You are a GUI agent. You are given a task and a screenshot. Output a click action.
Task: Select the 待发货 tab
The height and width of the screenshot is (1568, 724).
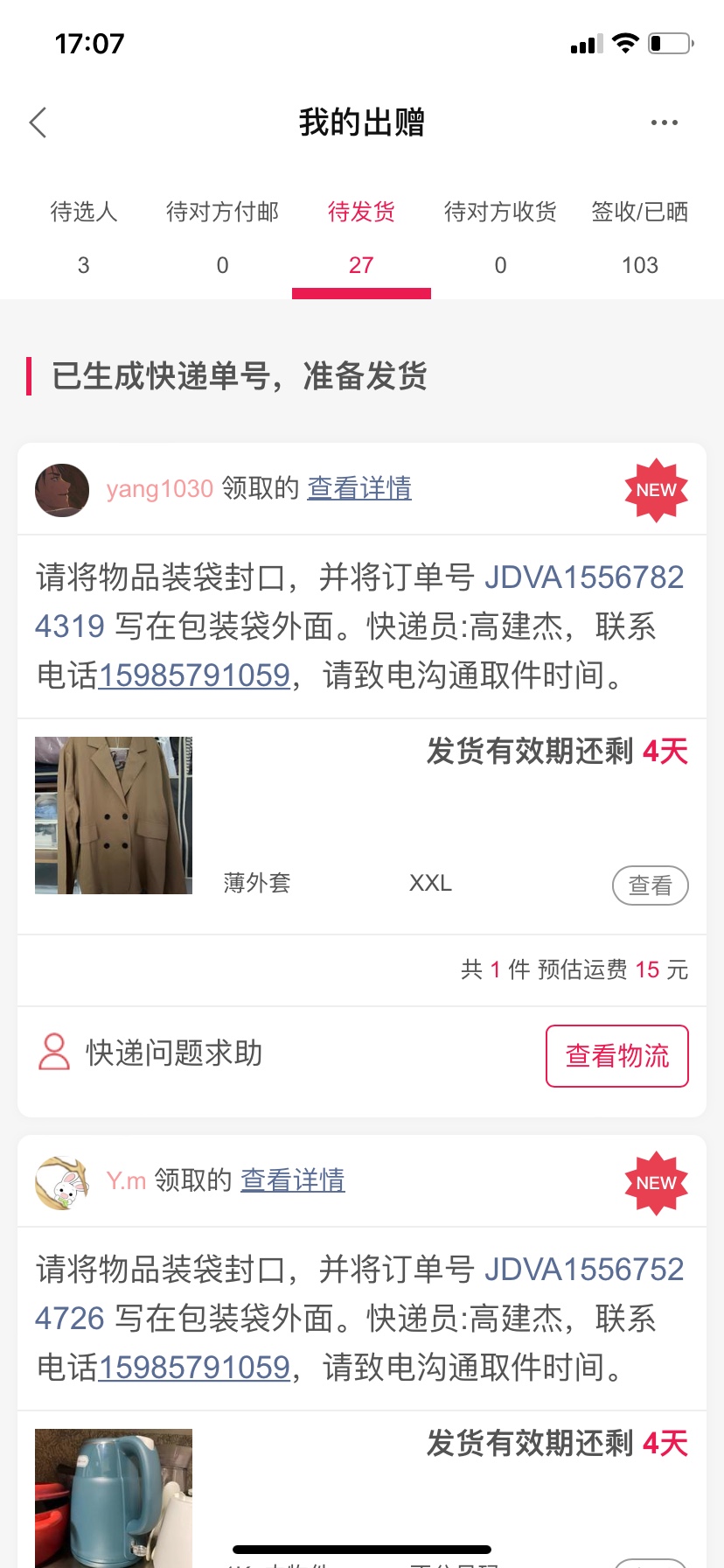(x=361, y=236)
